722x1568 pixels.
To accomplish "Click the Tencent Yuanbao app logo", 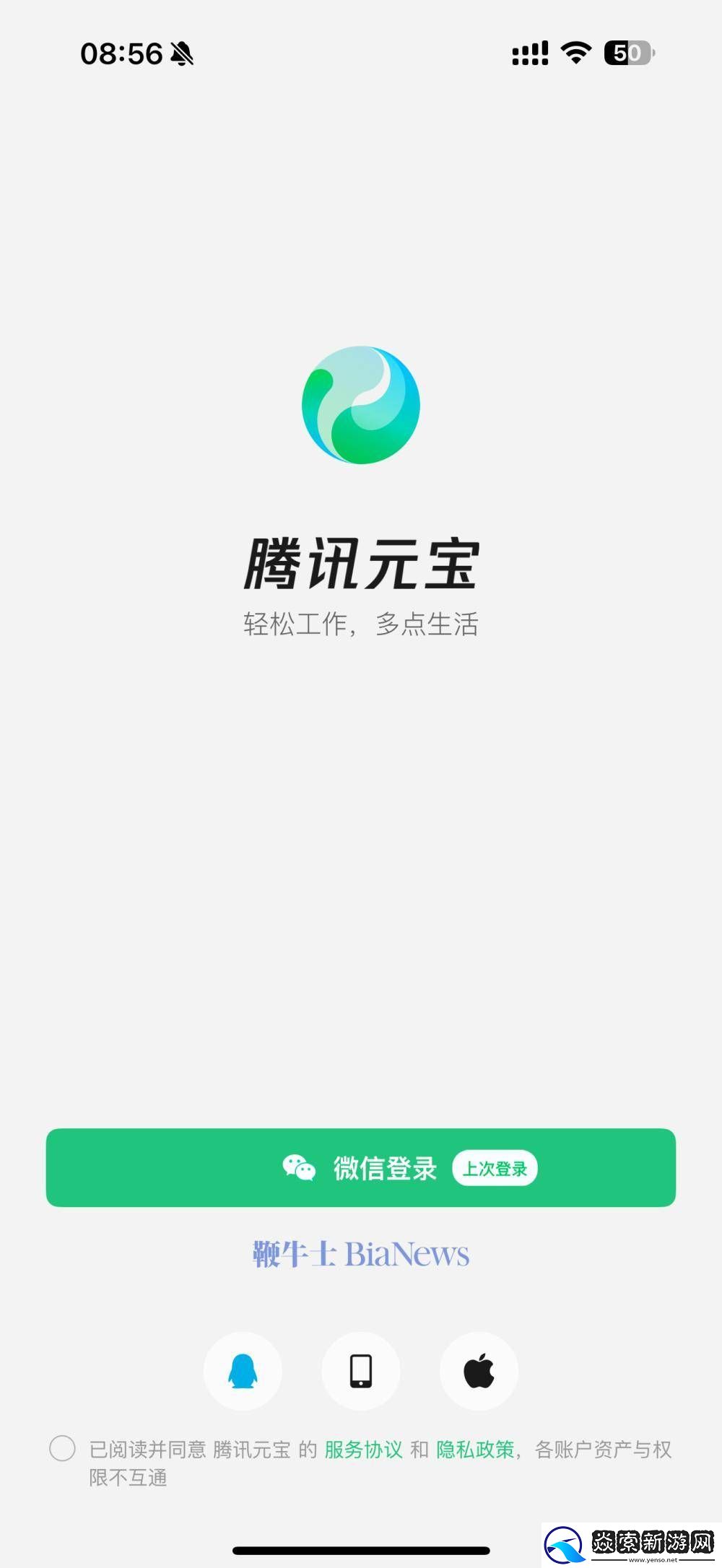I will pyautogui.click(x=360, y=406).
